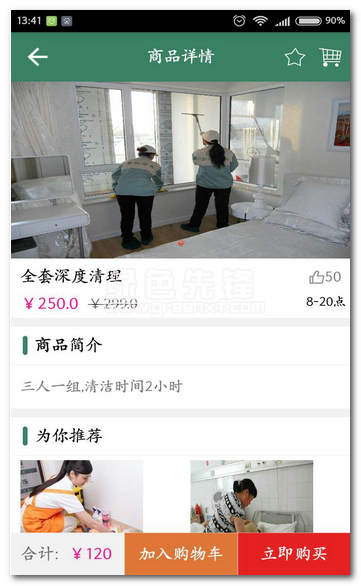Image resolution: width=361 pixels, height=586 pixels.
Task: Tap 立即购买 to buy now
Action: (x=294, y=554)
